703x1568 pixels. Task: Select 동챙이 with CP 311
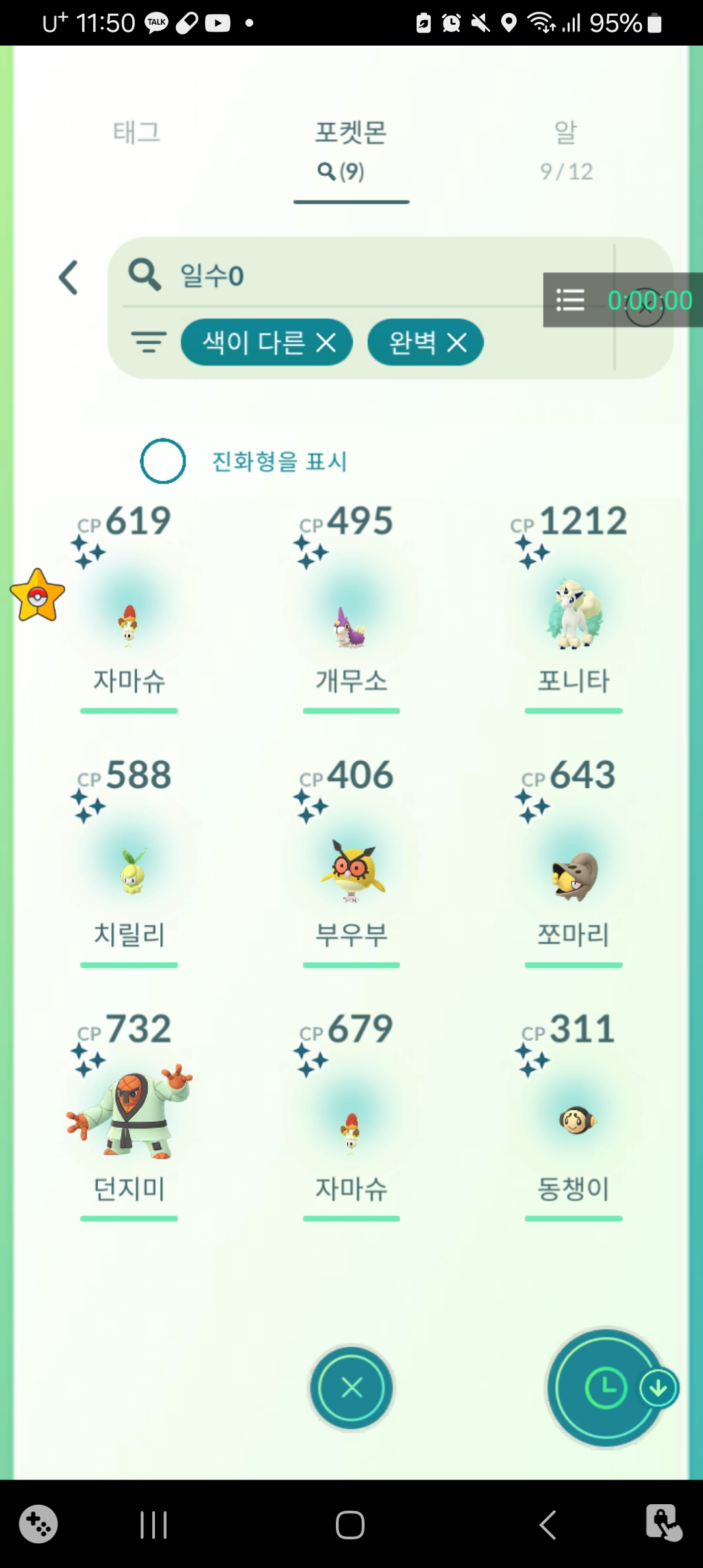pos(573,1120)
